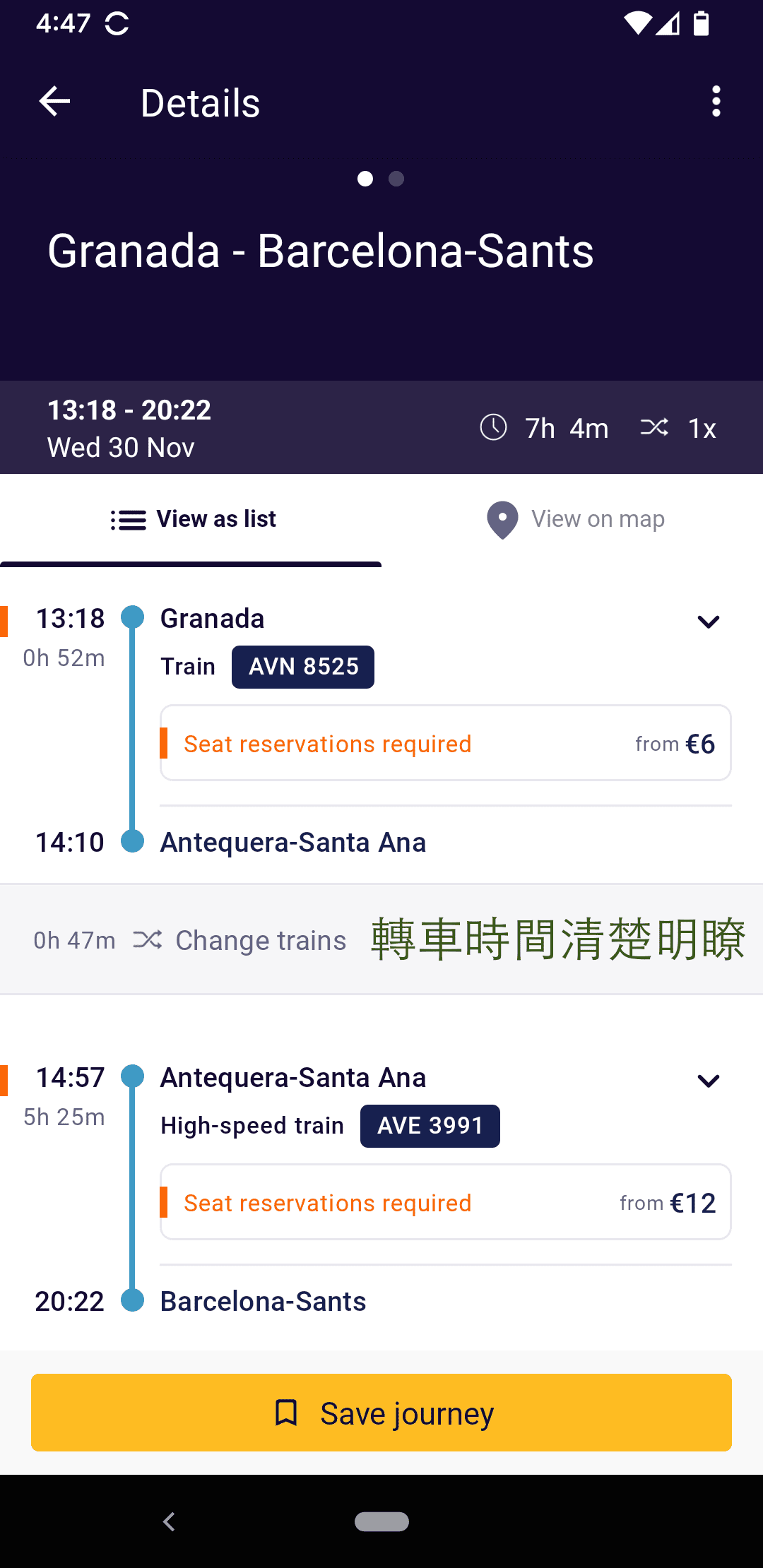
Task: Expand details for the Granada AVN 8525 leg
Action: click(709, 621)
